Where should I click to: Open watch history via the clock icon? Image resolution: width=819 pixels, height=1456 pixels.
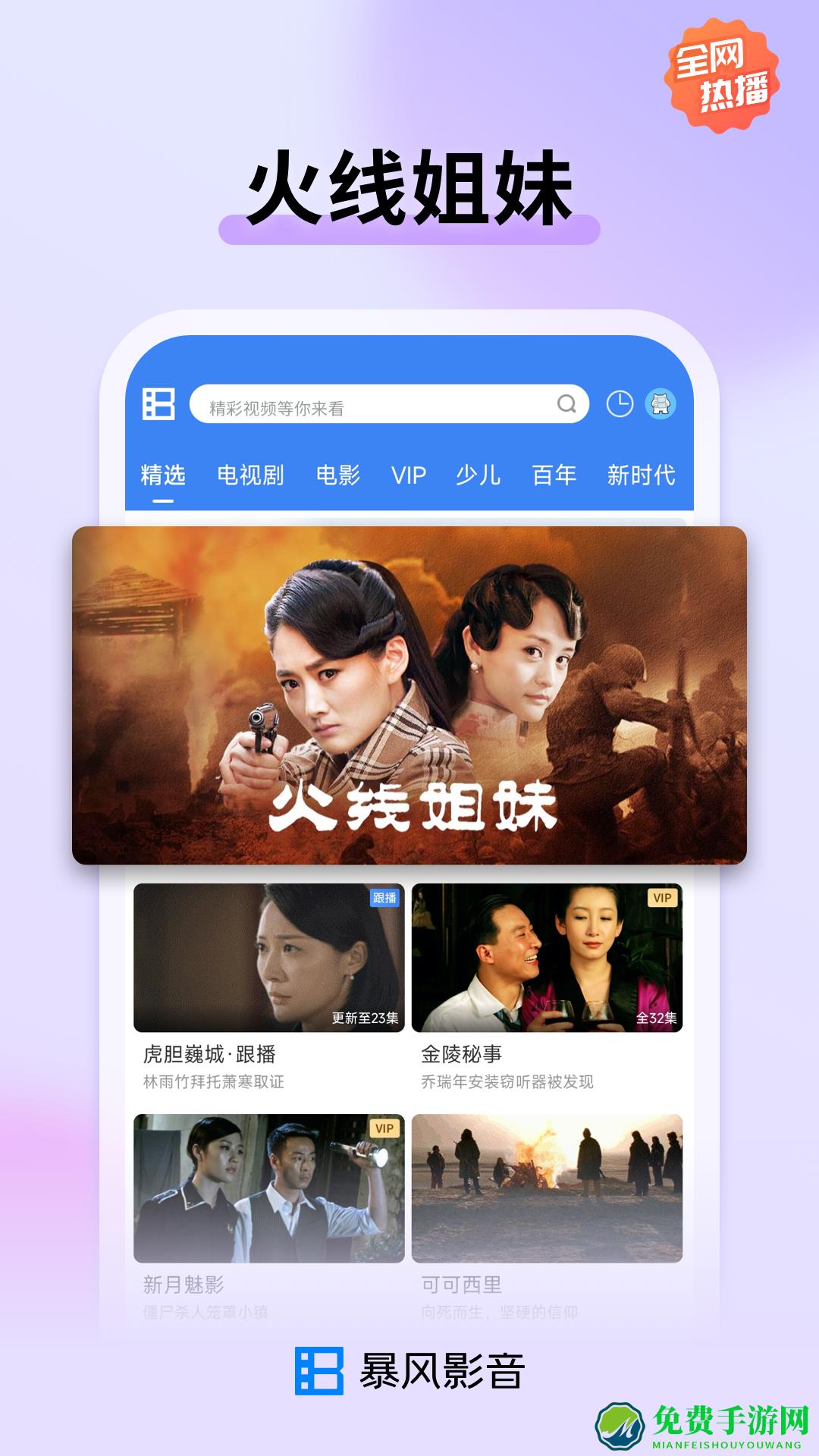click(620, 405)
